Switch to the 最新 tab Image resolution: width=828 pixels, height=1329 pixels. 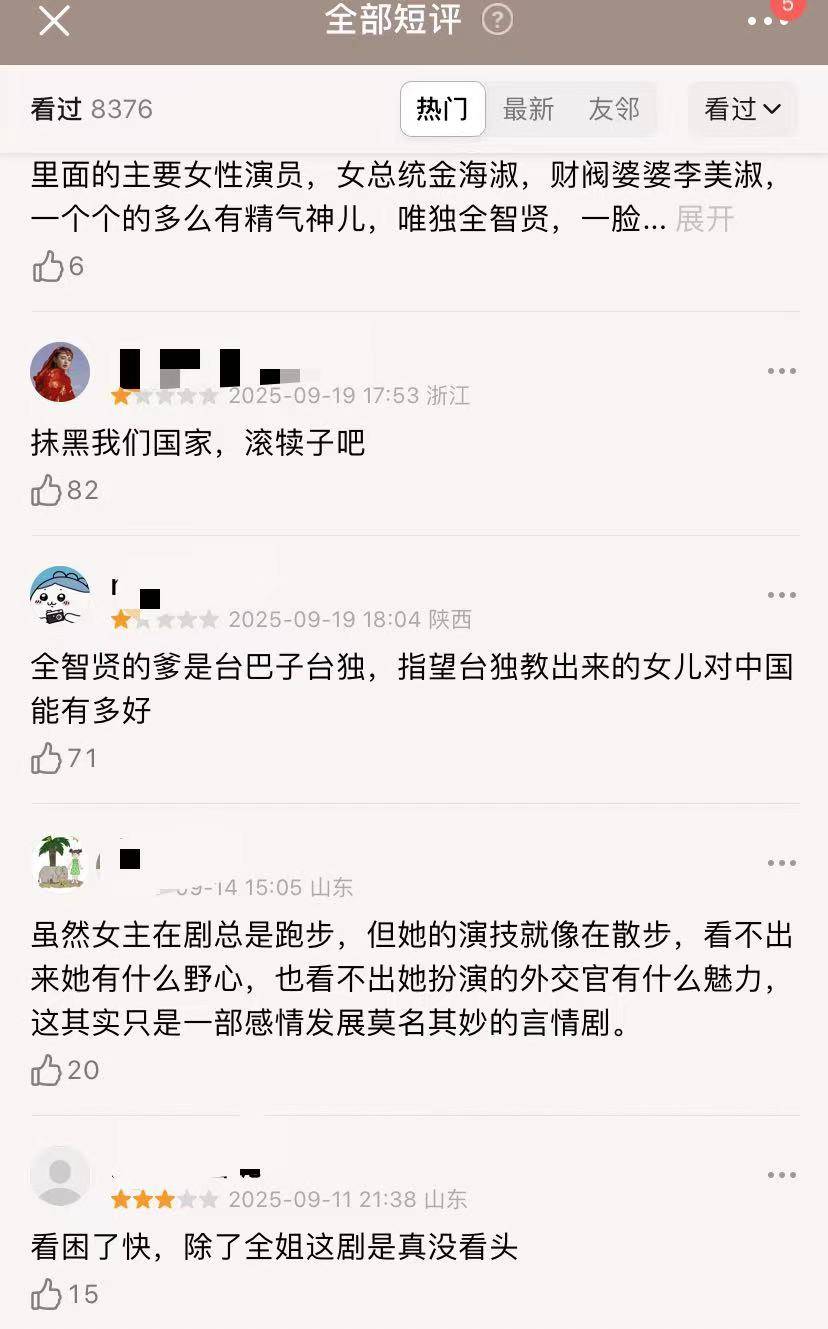coord(528,109)
